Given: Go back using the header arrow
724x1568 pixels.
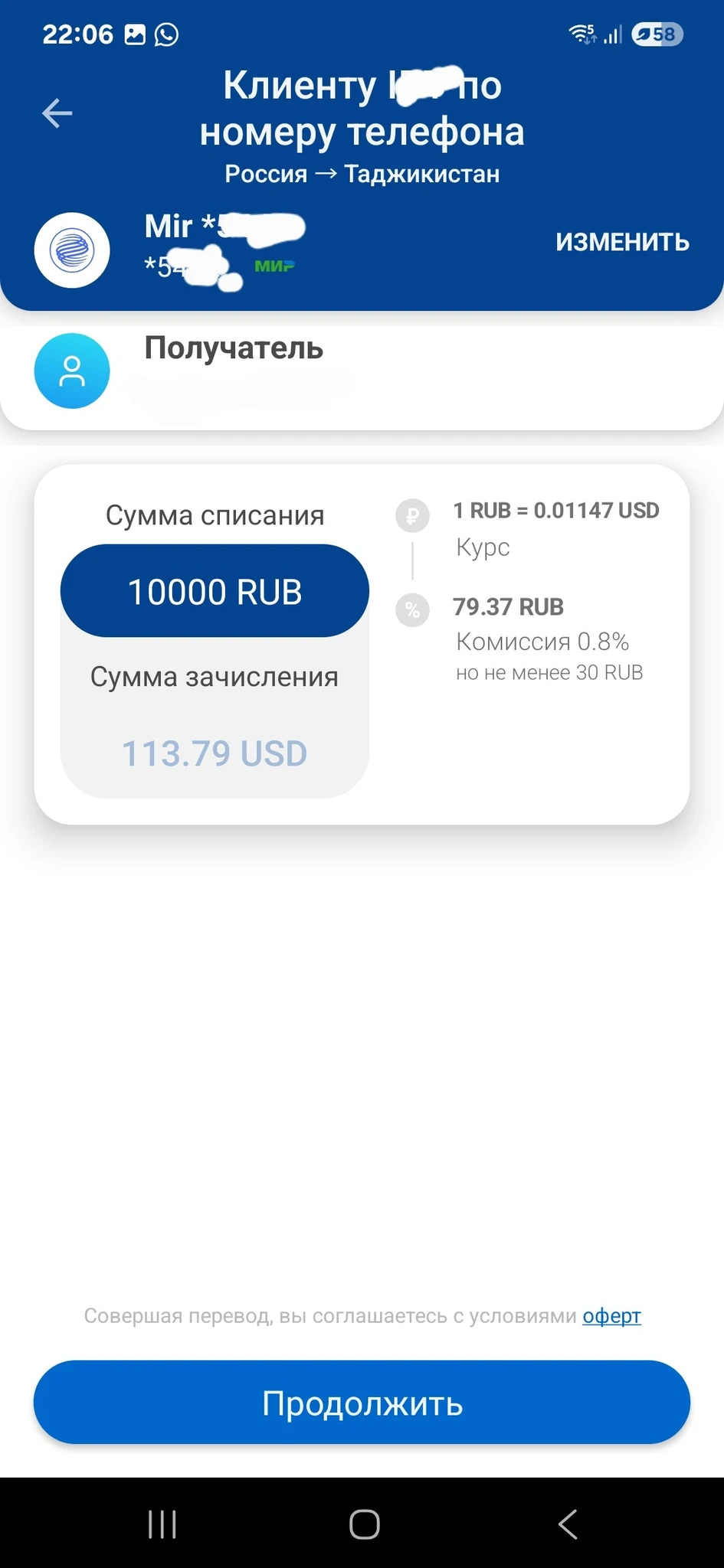Looking at the screenshot, I should click(57, 113).
